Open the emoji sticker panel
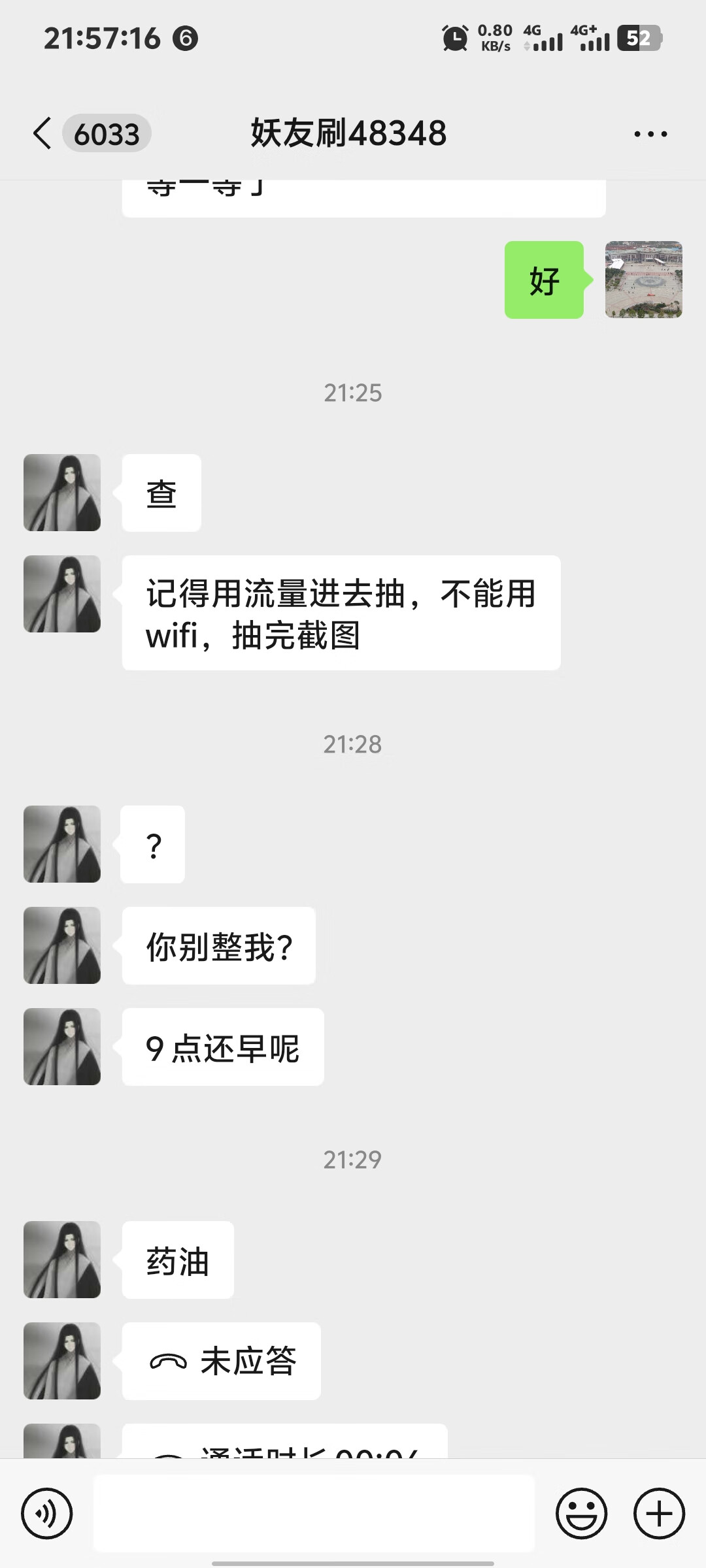Screen dimensions: 706x1568 [581, 1513]
